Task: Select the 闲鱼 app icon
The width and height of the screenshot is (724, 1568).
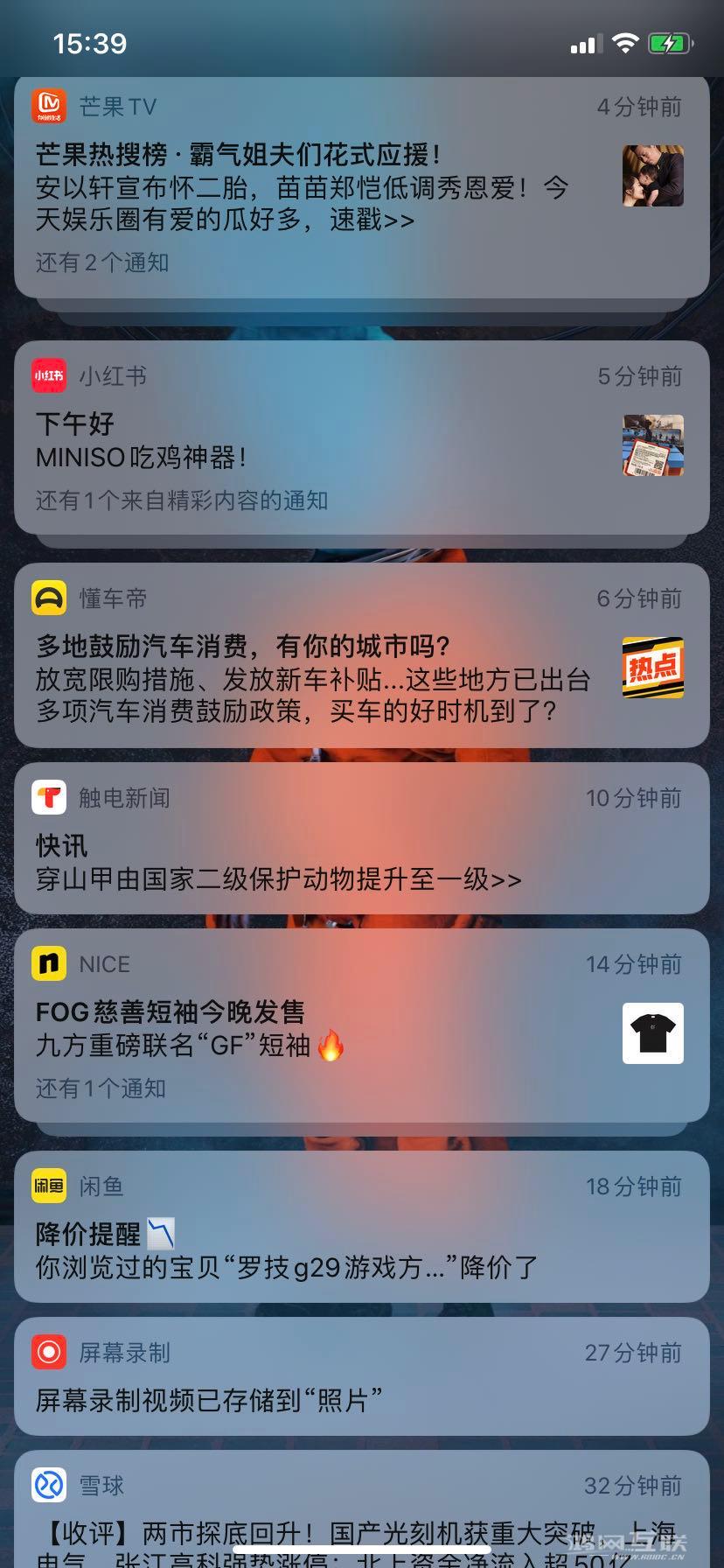Action: (48, 1186)
